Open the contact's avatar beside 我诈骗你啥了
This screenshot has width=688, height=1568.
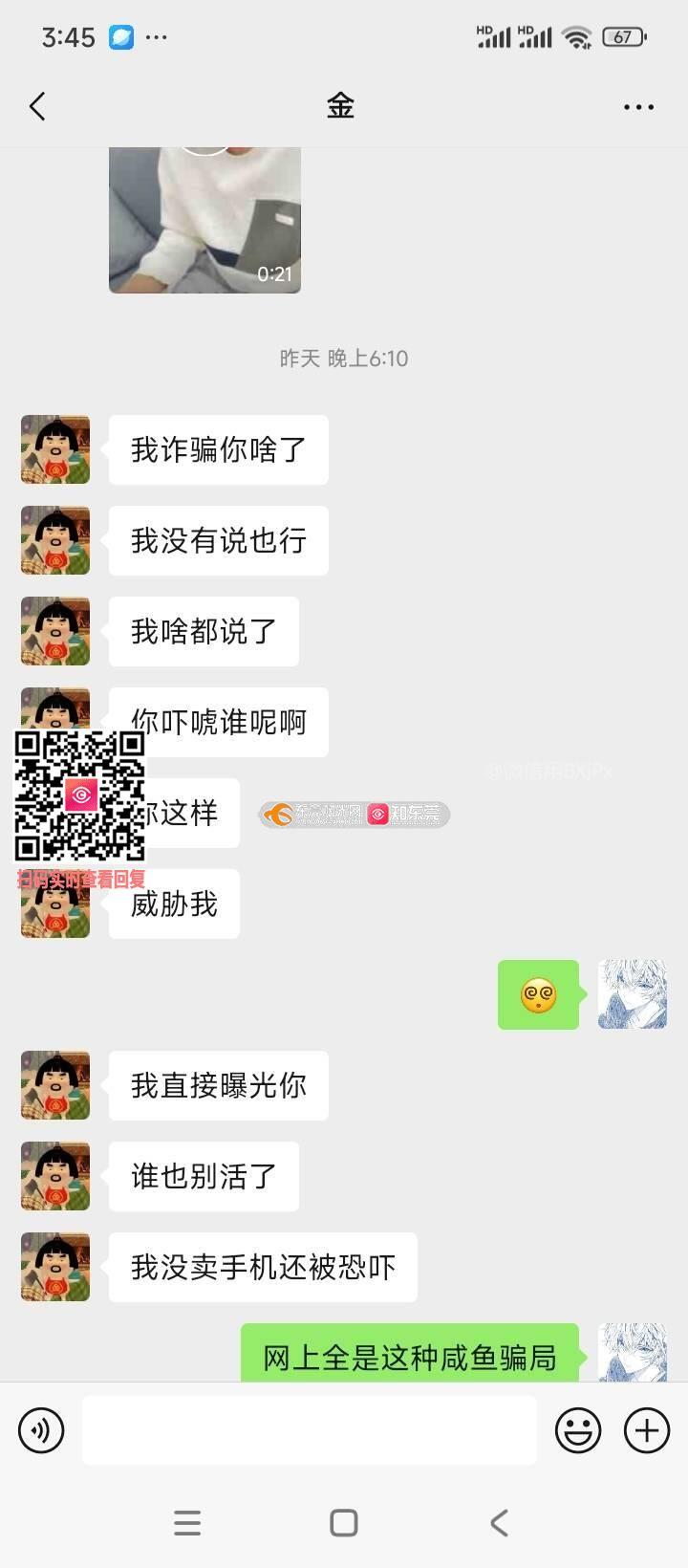pyautogui.click(x=55, y=449)
